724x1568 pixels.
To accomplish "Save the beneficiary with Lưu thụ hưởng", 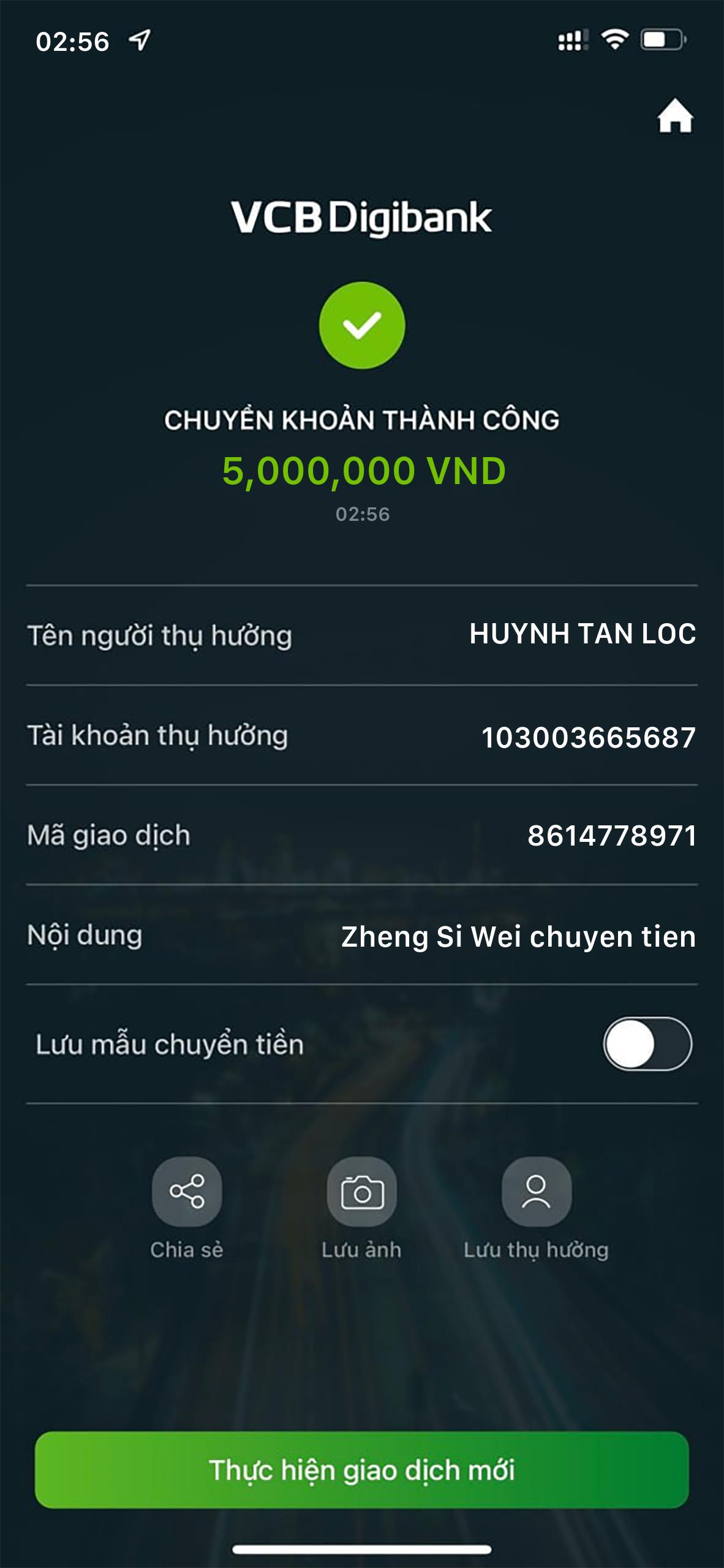I will 537,1192.
